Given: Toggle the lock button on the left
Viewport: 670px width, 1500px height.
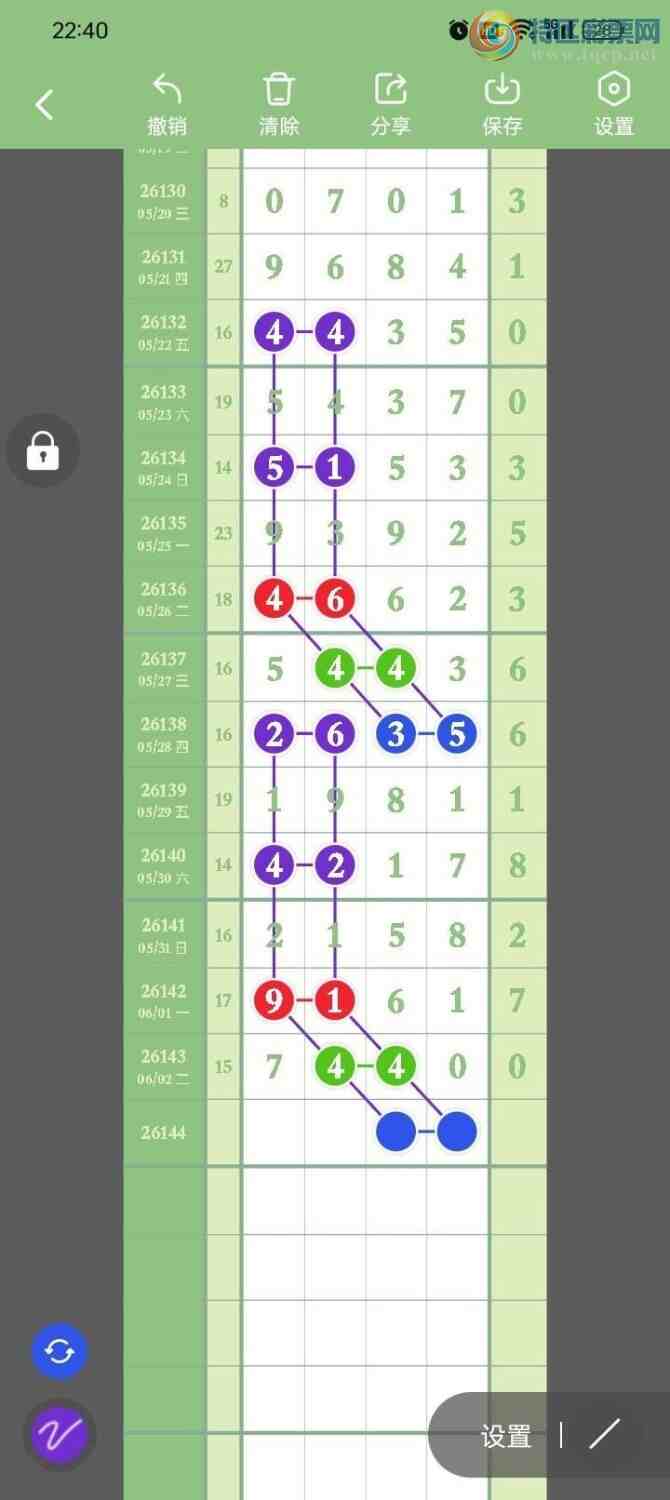Looking at the screenshot, I should pyautogui.click(x=42, y=451).
